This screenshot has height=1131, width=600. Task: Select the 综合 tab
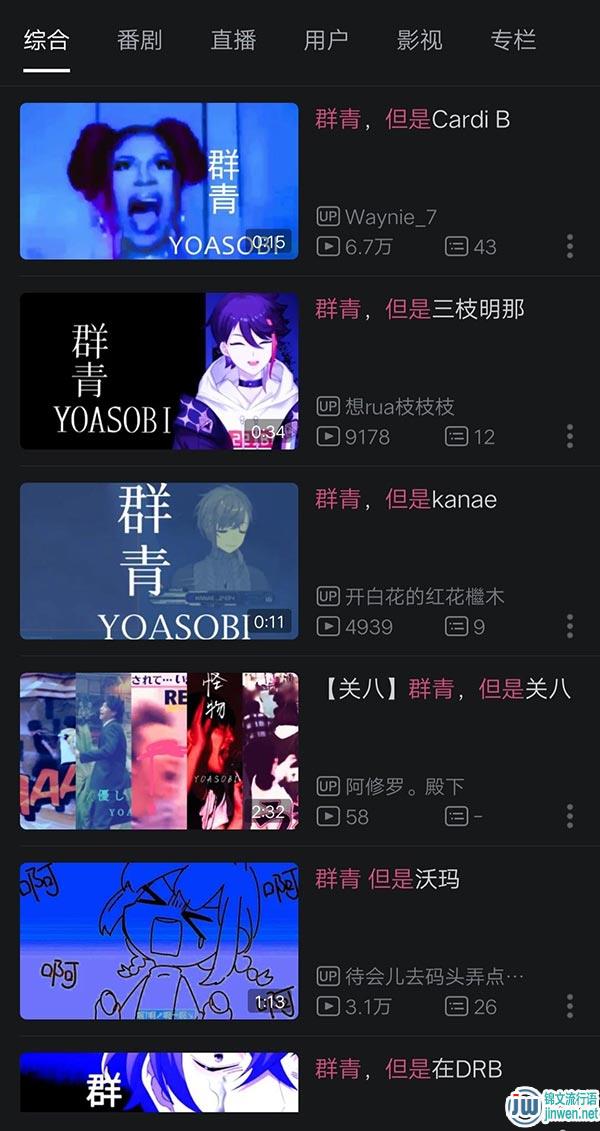tap(46, 40)
